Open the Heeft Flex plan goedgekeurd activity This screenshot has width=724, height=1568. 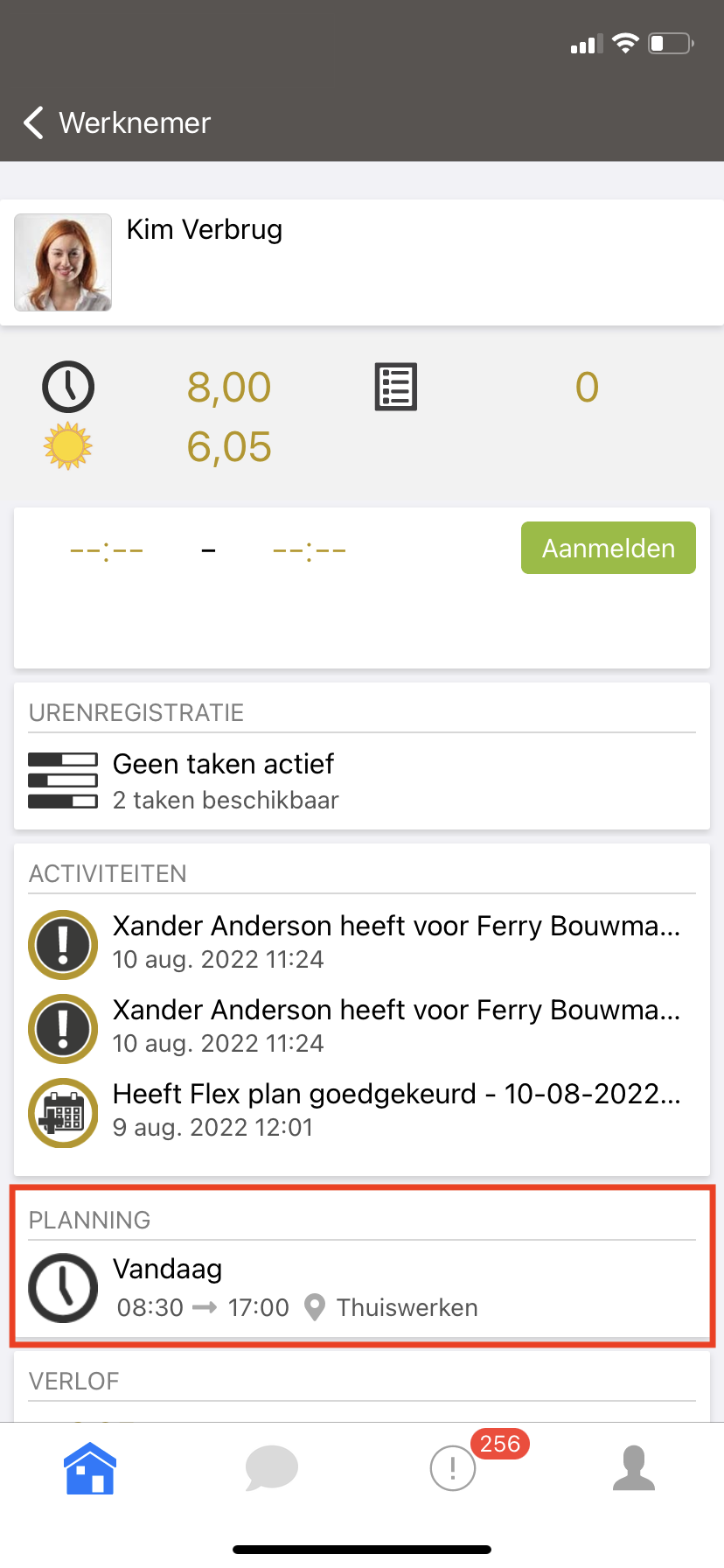click(x=362, y=1111)
